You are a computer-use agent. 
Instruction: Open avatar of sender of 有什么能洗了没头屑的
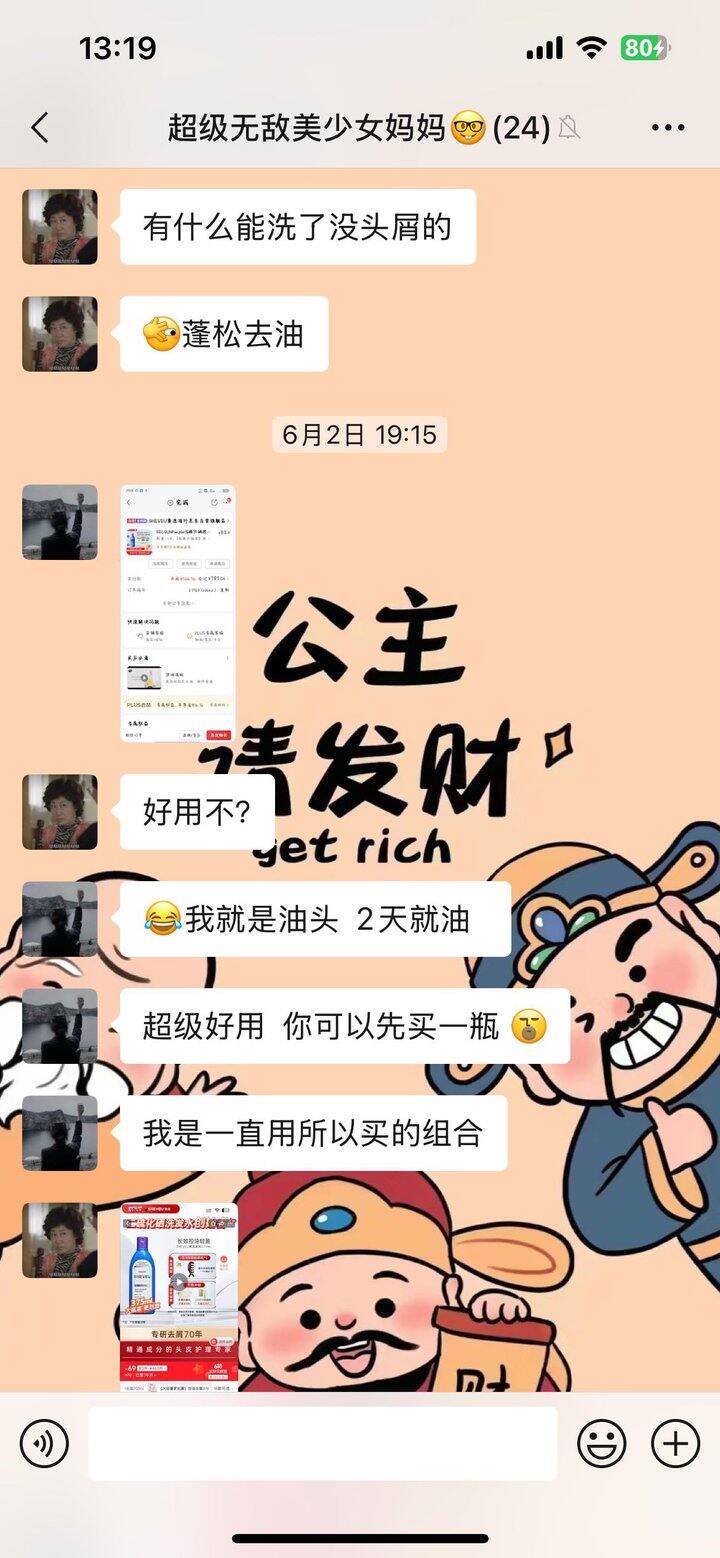60,227
